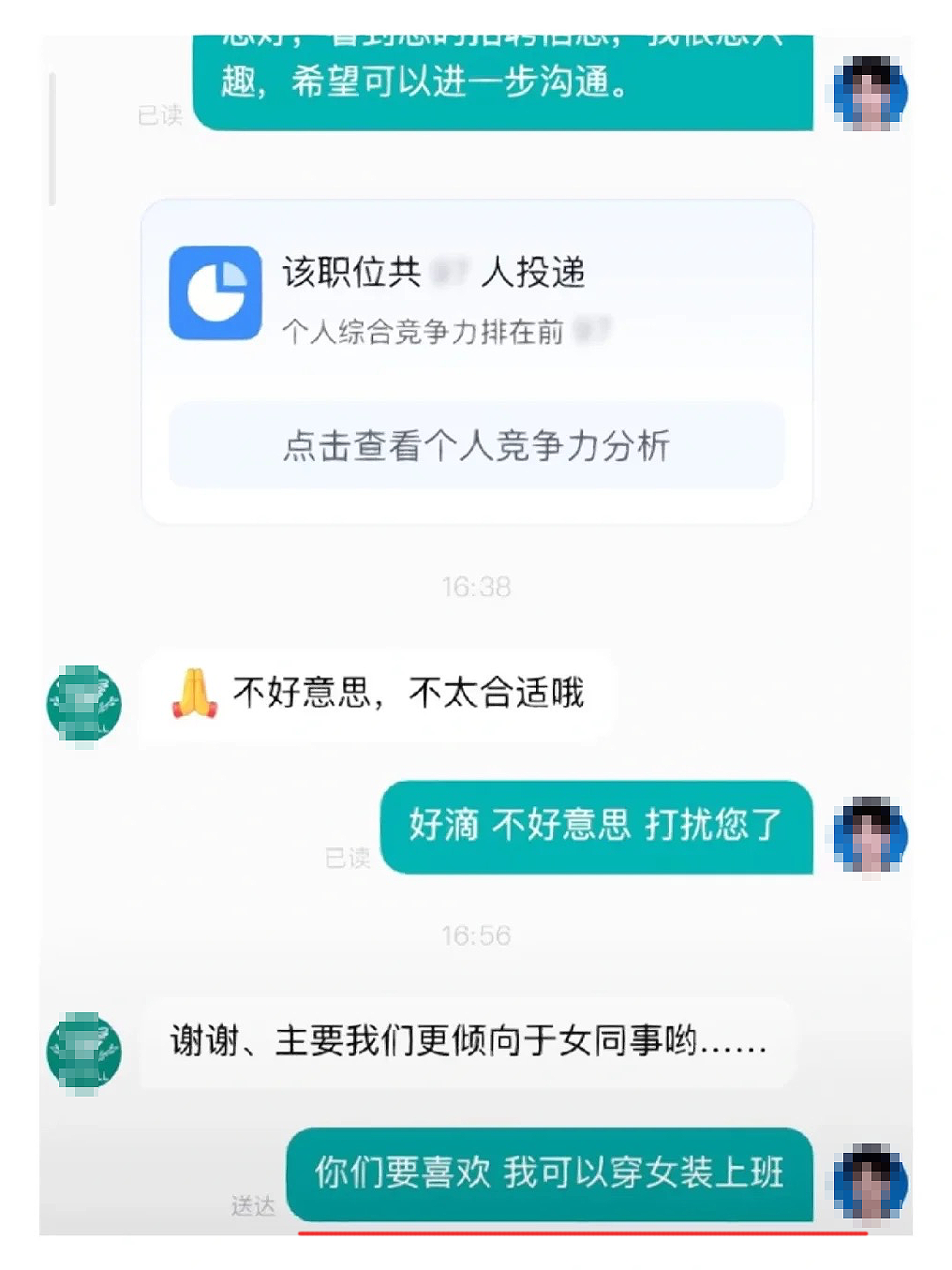Tap my avatar beside 好滴 不好意思 打扰您了

click(x=870, y=834)
